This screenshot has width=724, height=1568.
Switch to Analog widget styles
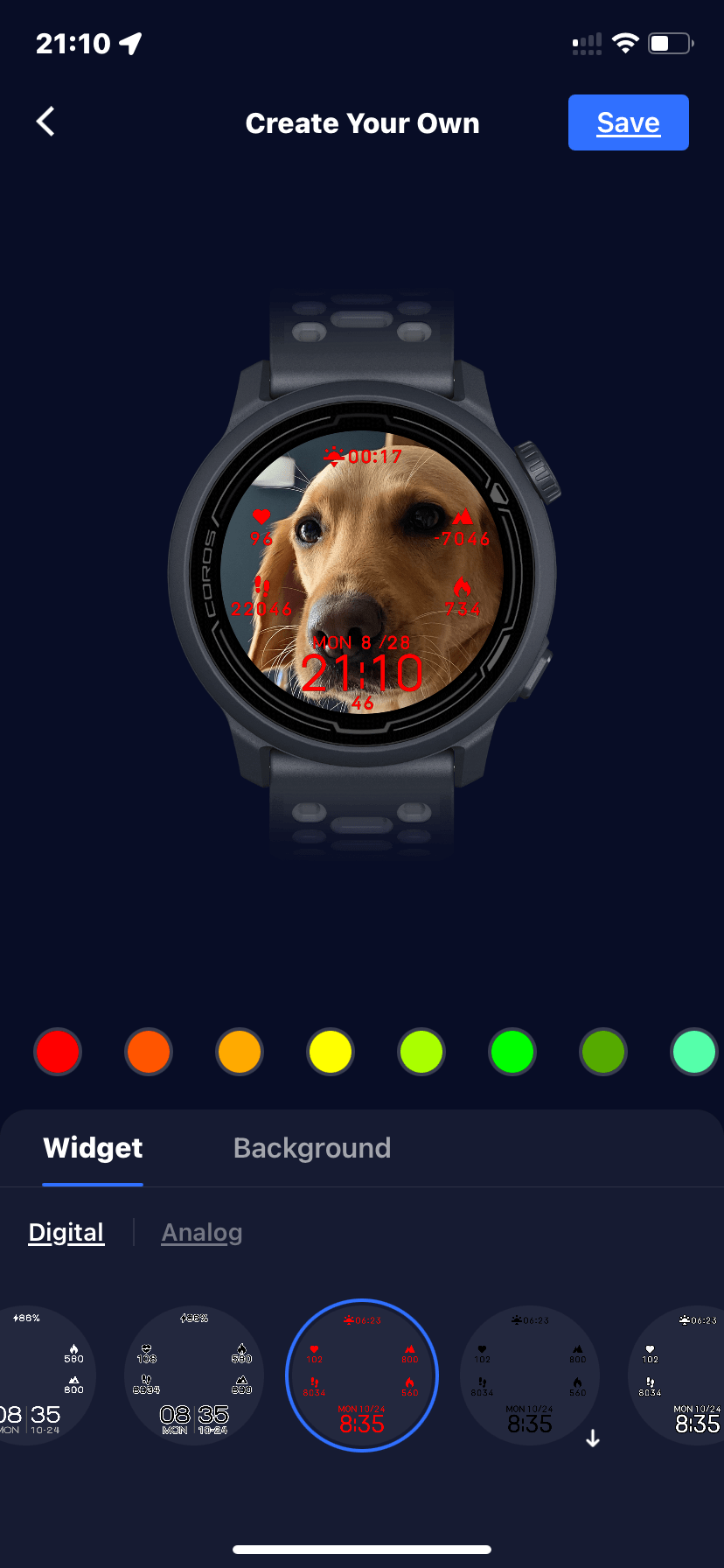point(202,1232)
